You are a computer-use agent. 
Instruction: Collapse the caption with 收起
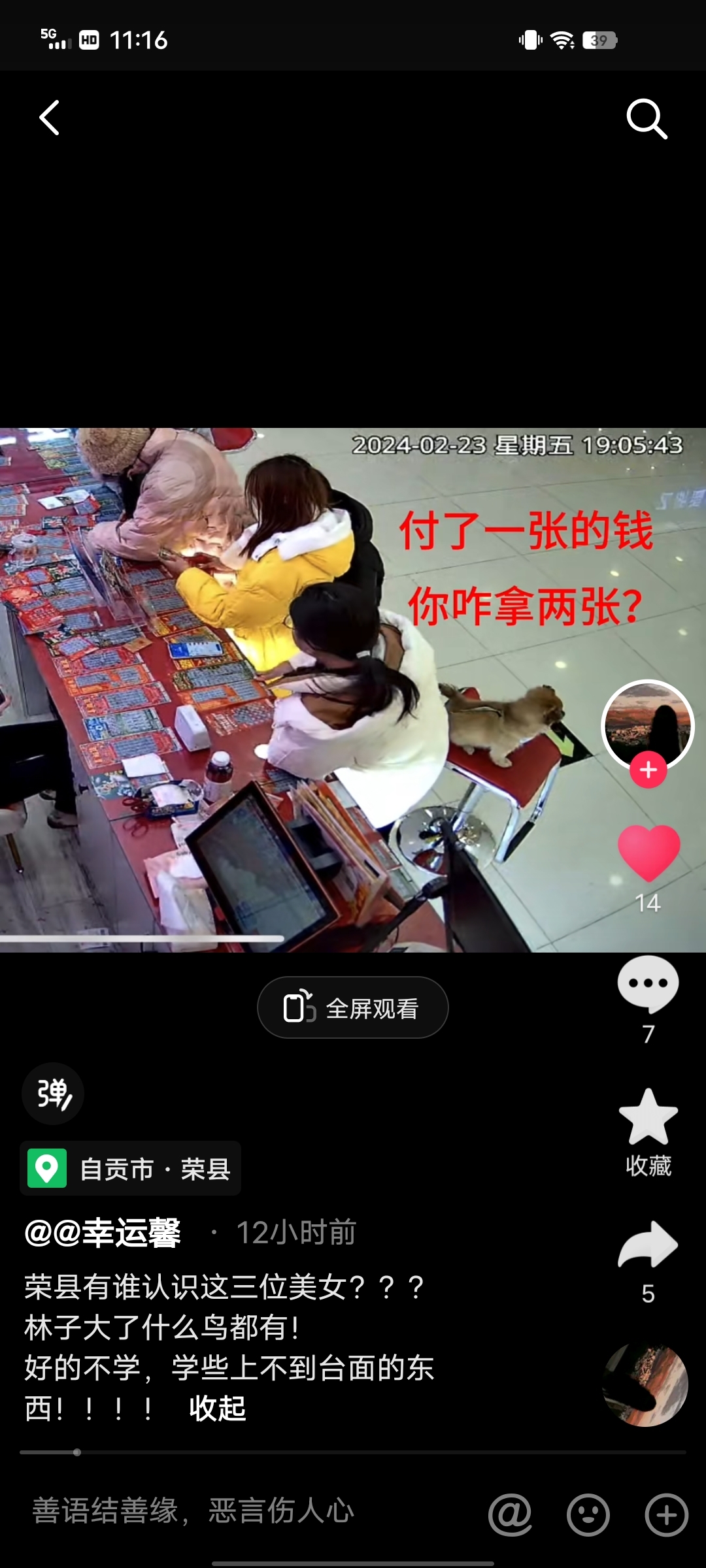click(x=217, y=1408)
